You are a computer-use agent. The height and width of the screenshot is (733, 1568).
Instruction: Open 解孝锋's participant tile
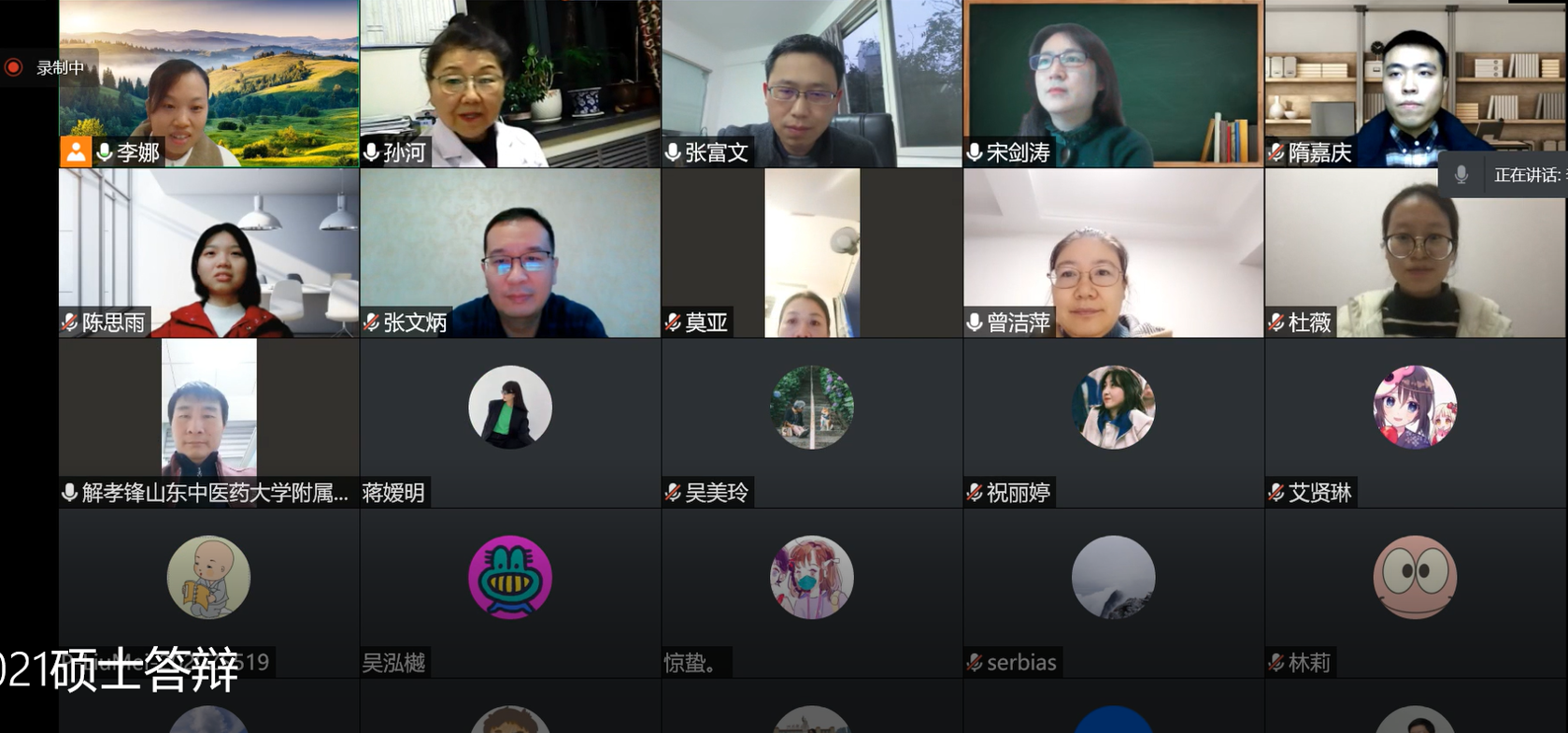pyautogui.click(x=208, y=423)
